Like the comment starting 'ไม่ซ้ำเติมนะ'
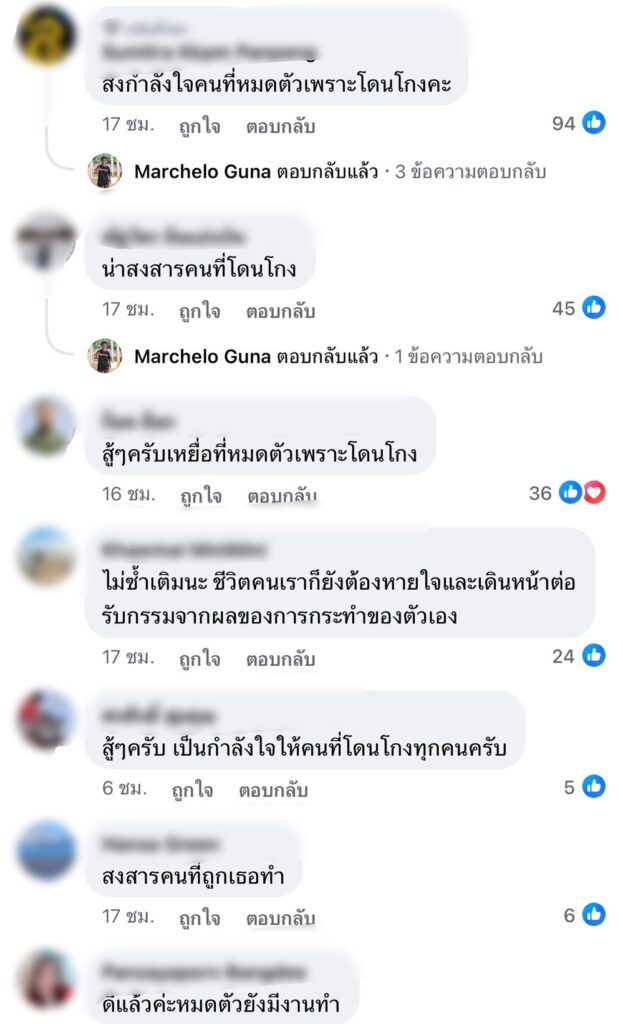This screenshot has height=1024, width=623. [x=200, y=658]
